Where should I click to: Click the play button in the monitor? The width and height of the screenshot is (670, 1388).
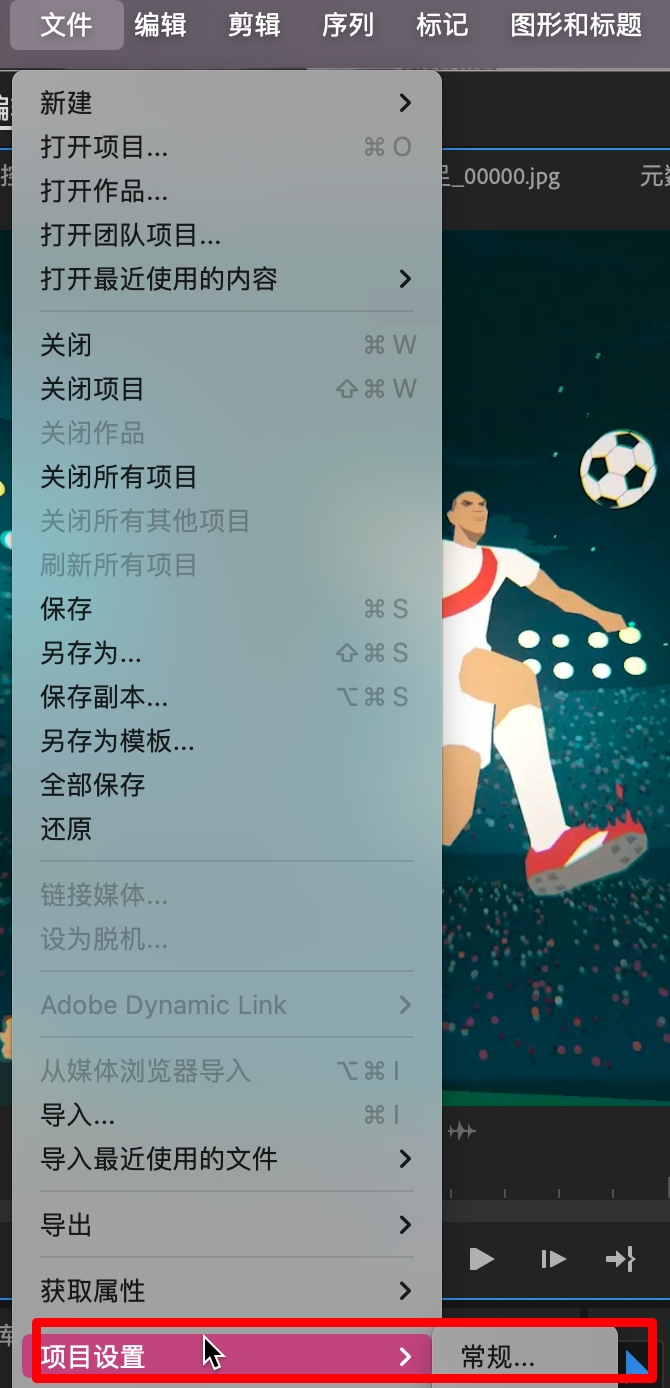point(482,1259)
